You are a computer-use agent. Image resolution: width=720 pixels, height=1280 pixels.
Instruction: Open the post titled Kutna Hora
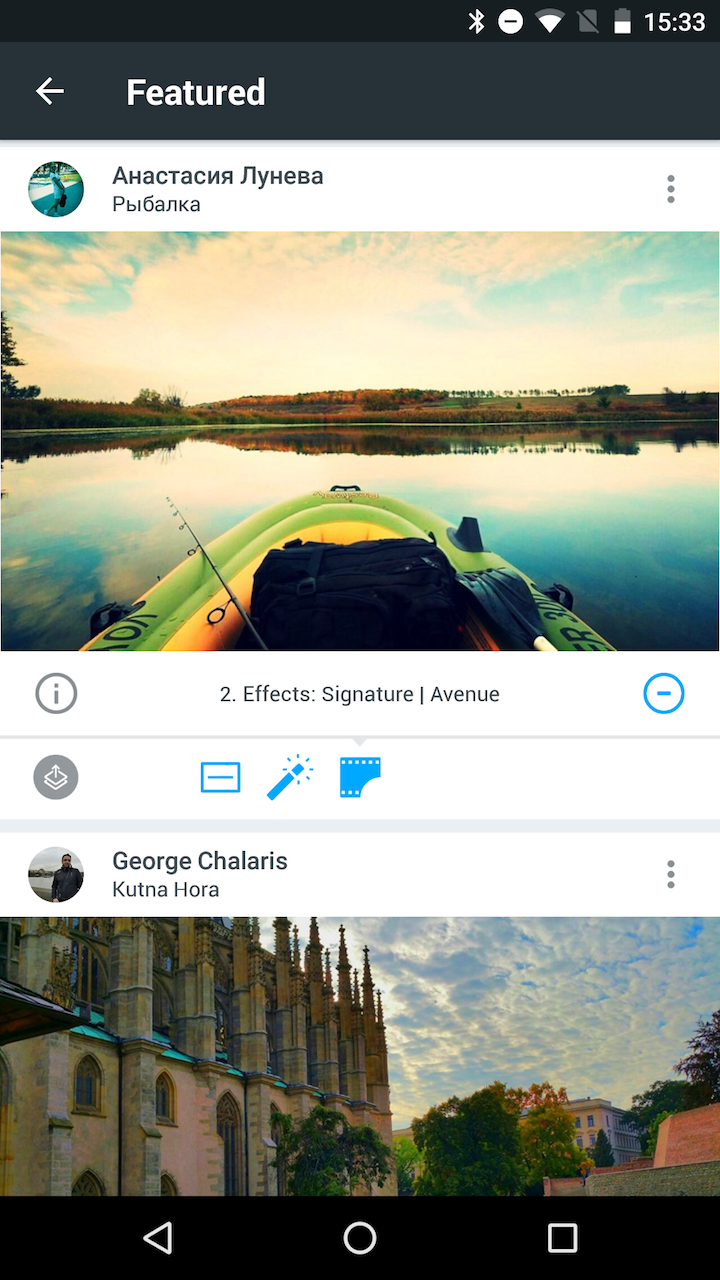point(166,889)
